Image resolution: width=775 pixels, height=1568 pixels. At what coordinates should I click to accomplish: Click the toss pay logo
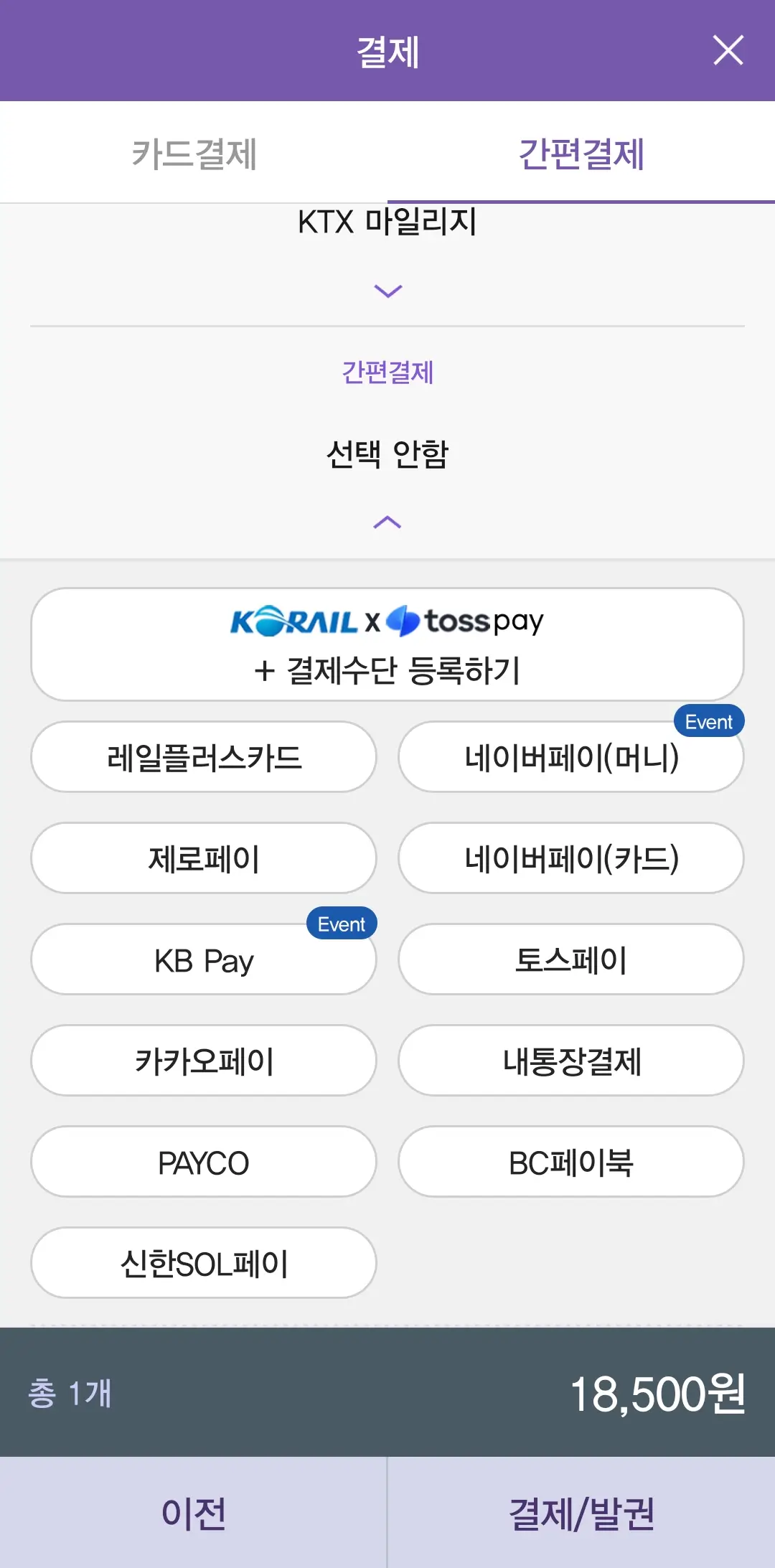point(466,621)
